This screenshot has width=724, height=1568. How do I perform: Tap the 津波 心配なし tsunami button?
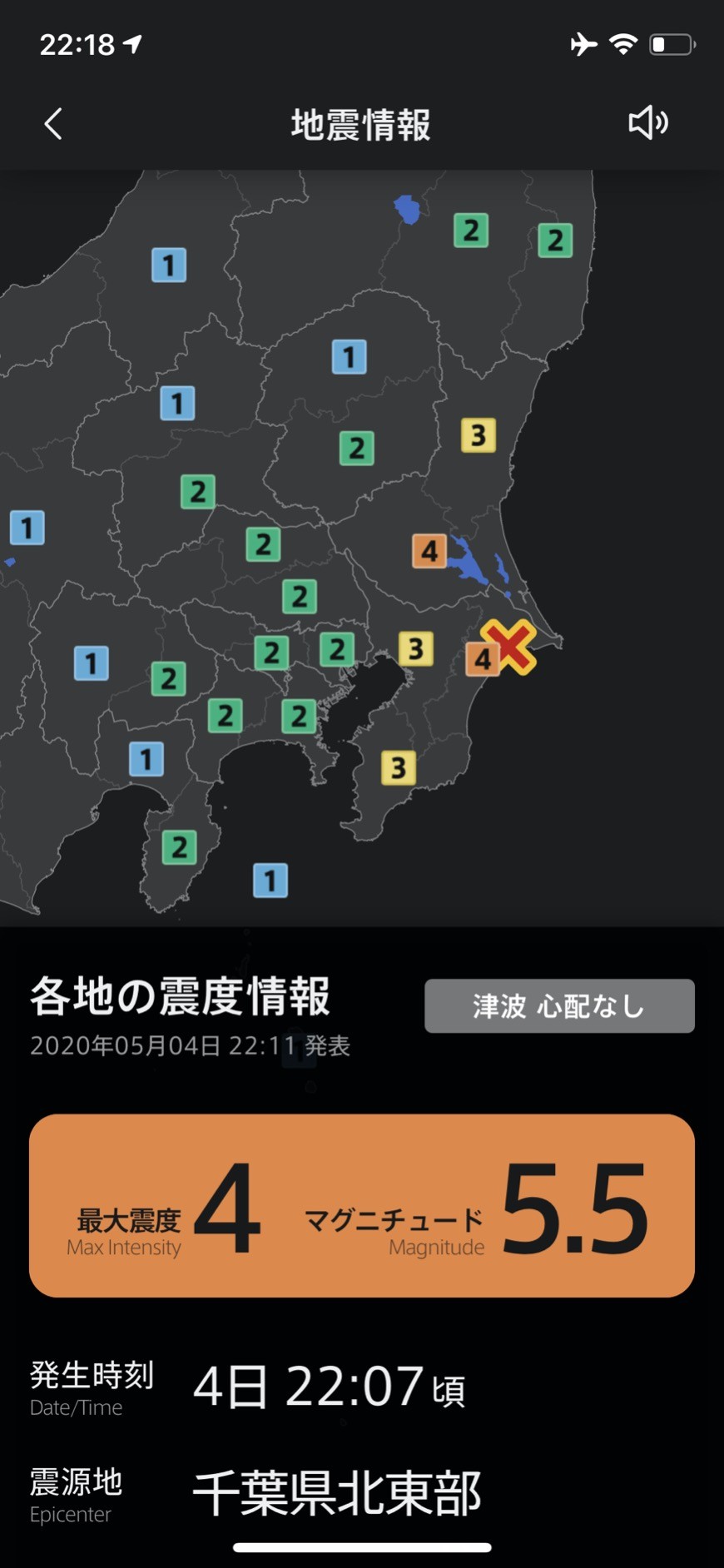coord(559,1005)
